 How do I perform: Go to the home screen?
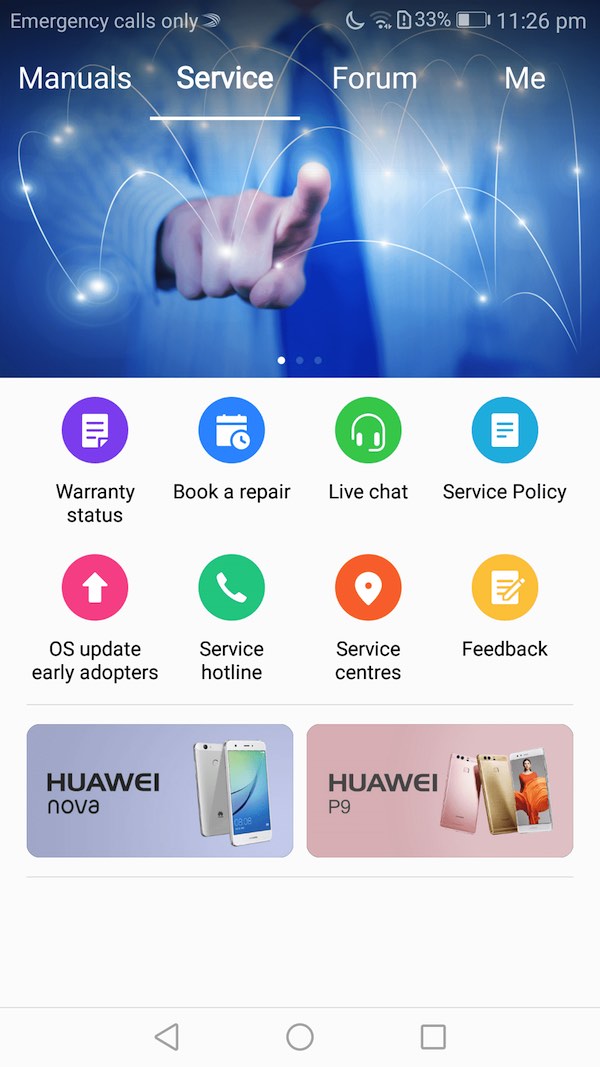click(x=300, y=1037)
